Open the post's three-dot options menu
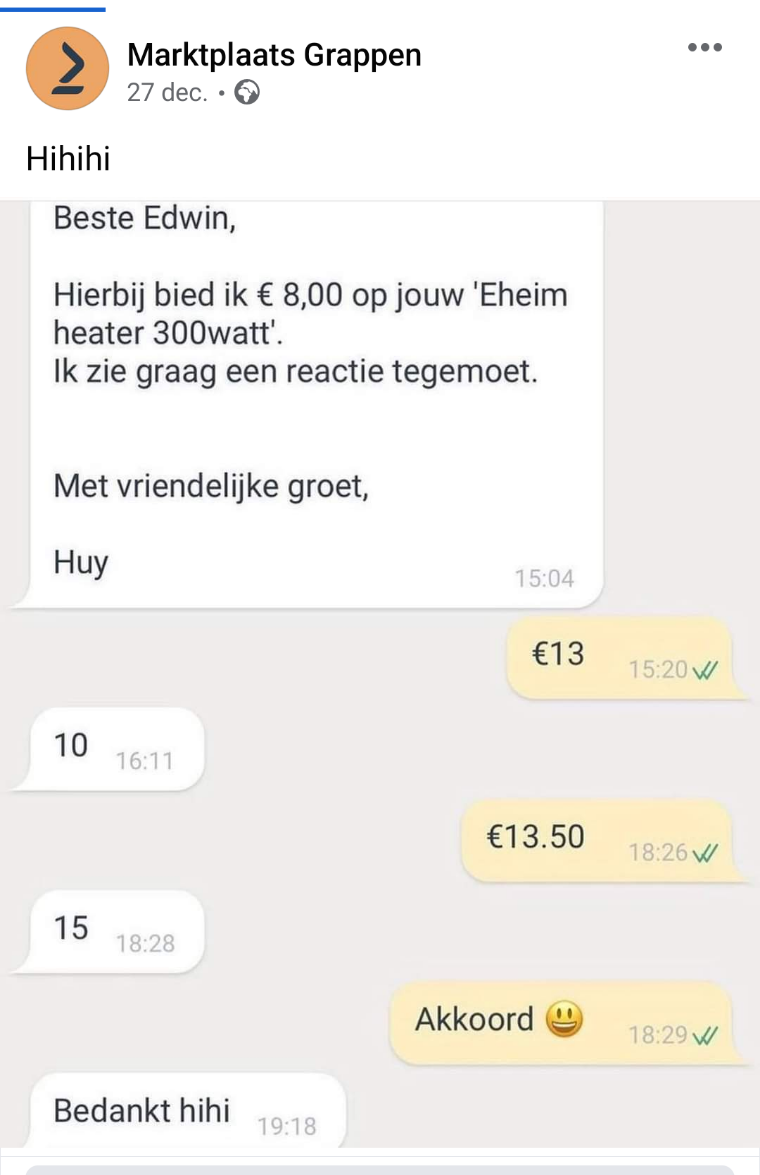Viewport: 760px width, 1175px height. click(x=704, y=48)
